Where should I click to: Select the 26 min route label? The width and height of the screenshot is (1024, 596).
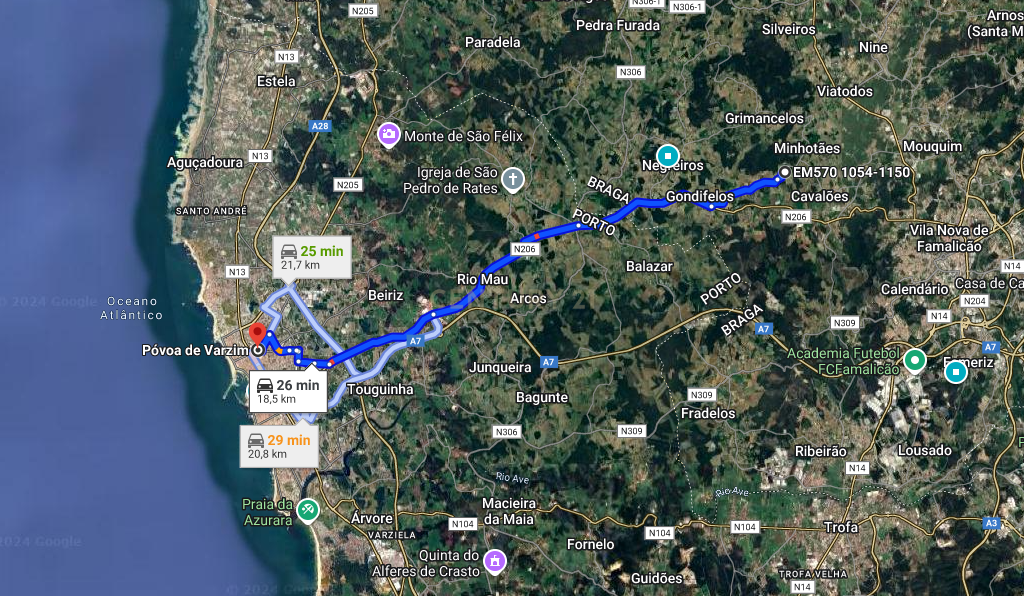point(286,391)
